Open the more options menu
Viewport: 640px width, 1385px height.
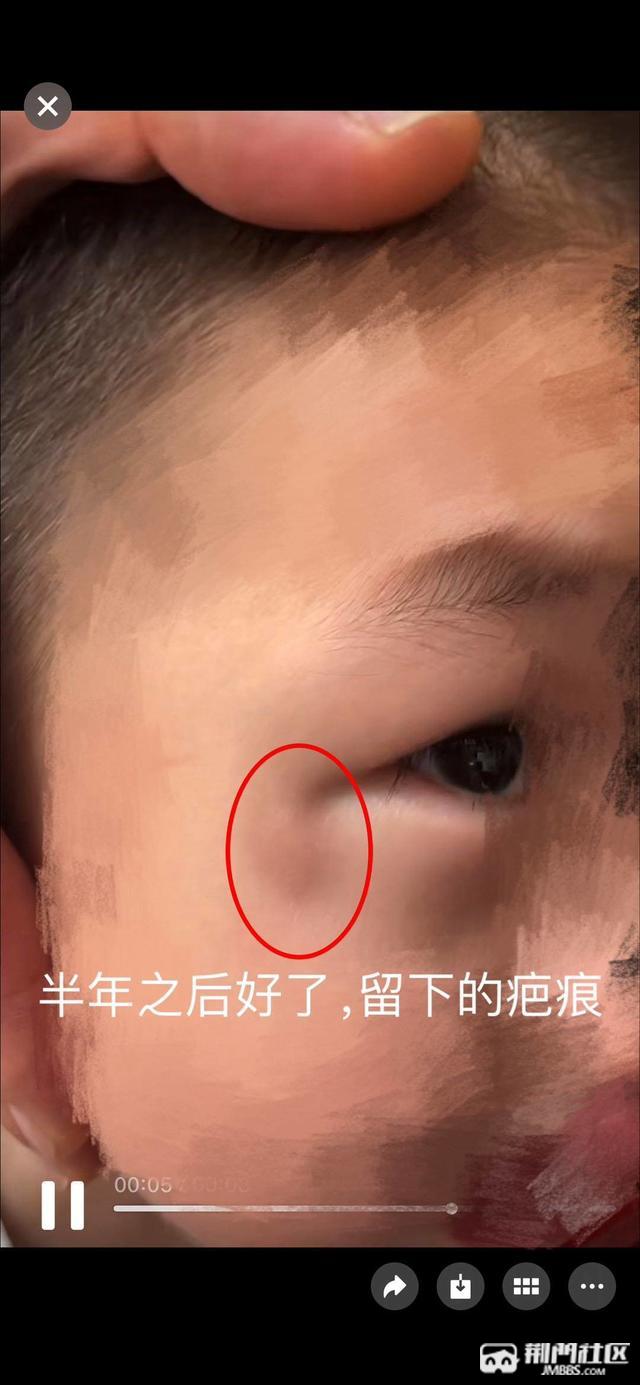(592, 1286)
